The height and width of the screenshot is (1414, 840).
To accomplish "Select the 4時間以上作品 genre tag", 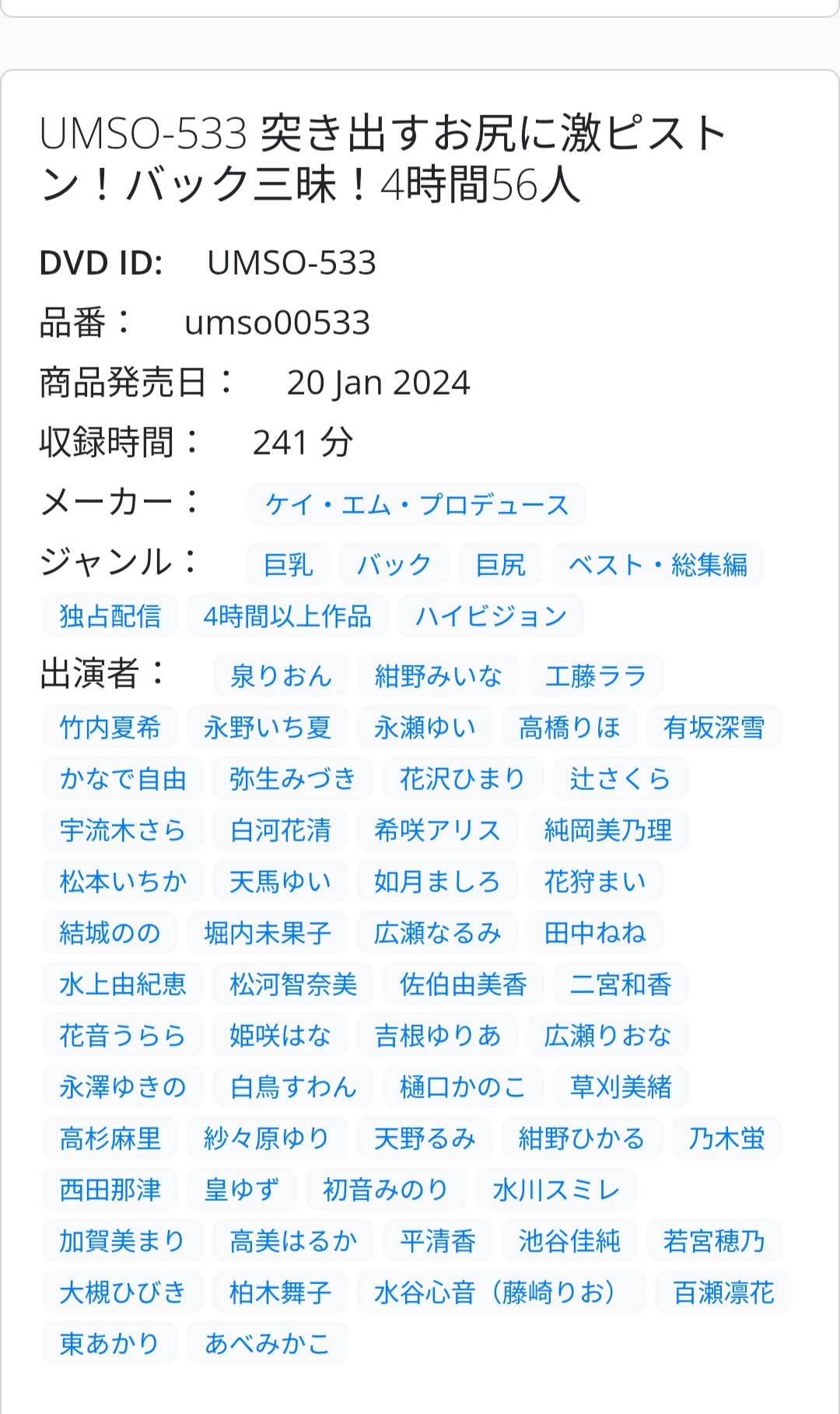I will tap(287, 616).
